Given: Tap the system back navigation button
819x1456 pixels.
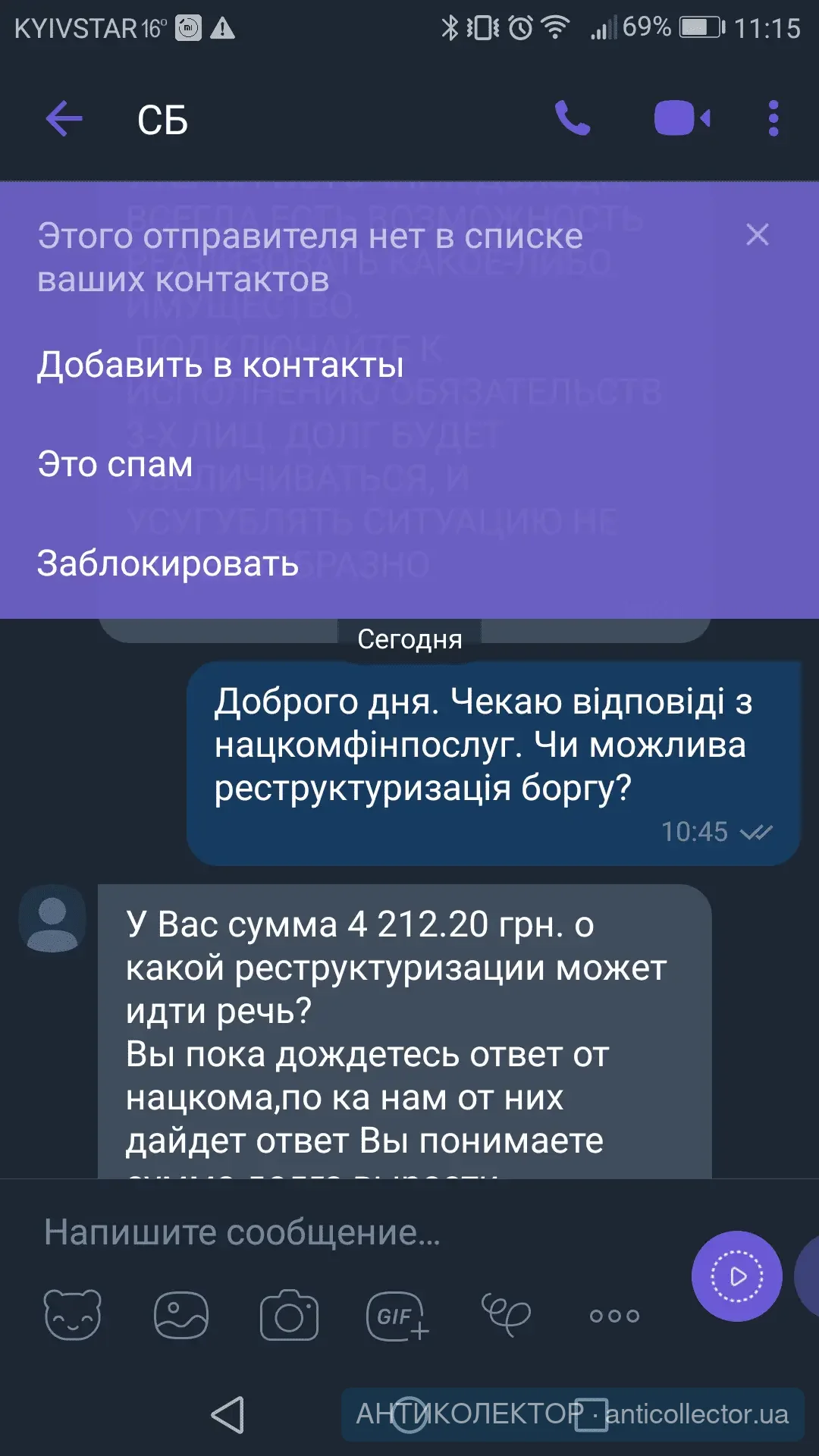Looking at the screenshot, I should click(227, 1415).
